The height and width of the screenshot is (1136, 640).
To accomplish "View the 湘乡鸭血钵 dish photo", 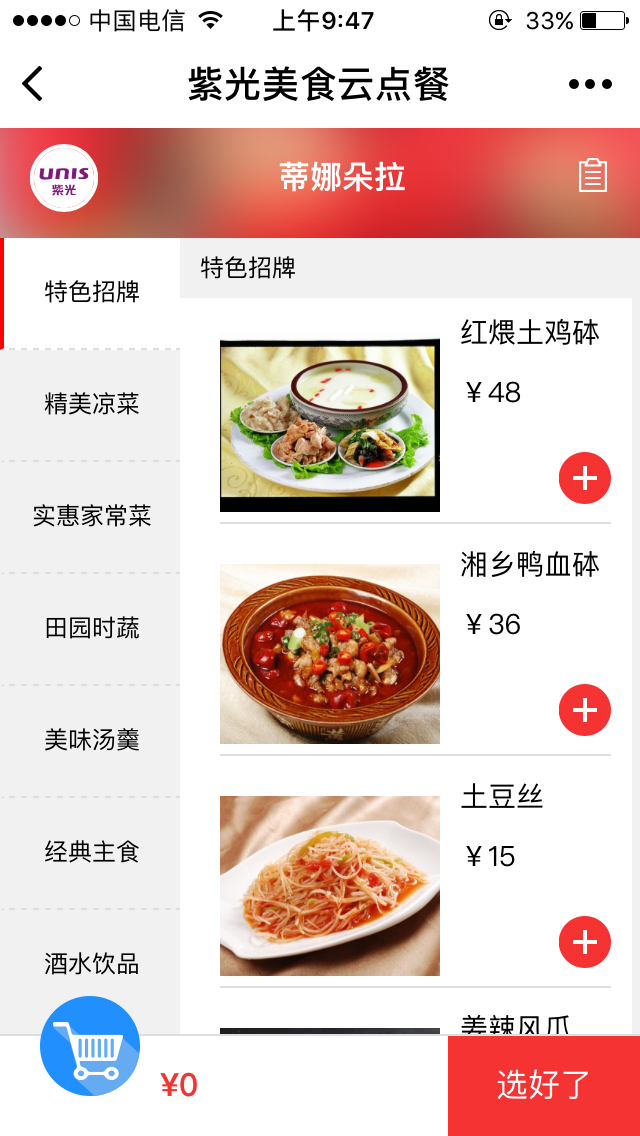I will pyautogui.click(x=330, y=654).
